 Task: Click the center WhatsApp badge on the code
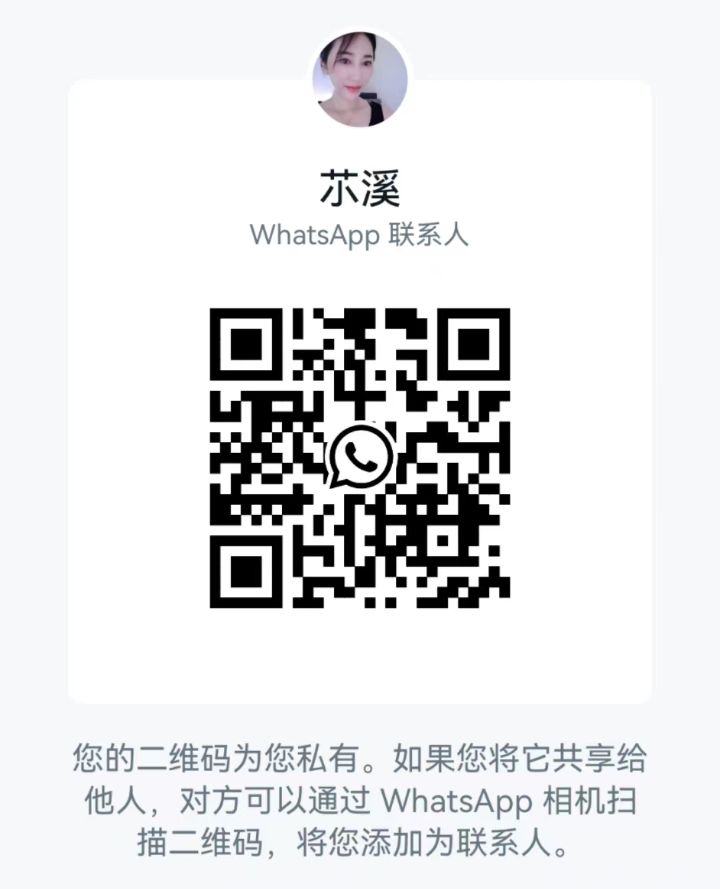[360, 458]
